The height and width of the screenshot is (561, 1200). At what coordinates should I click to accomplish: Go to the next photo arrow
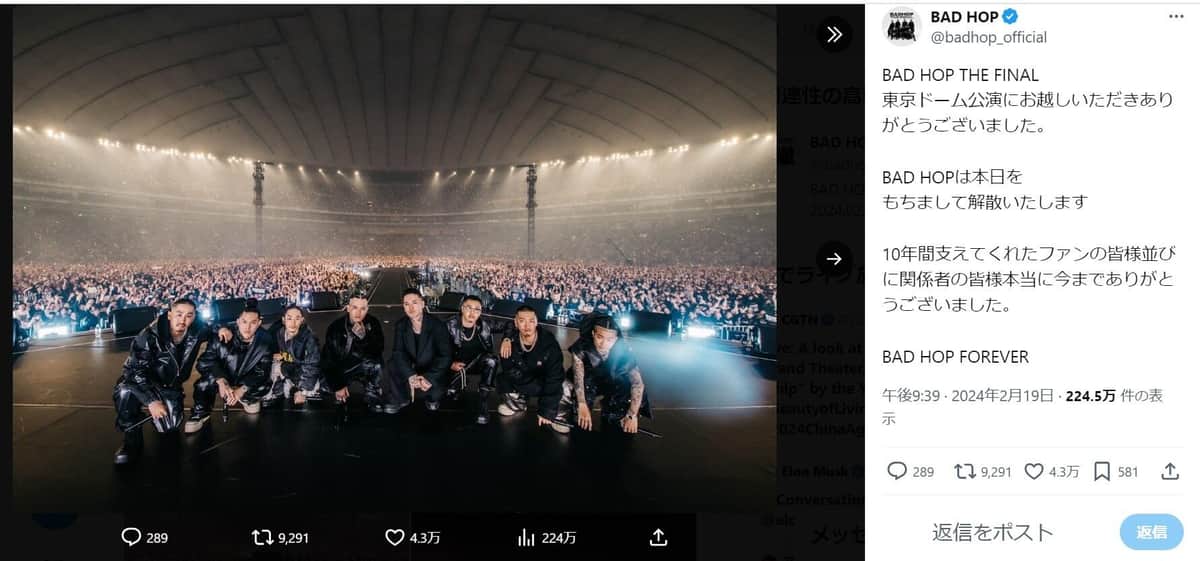pyautogui.click(x=834, y=259)
